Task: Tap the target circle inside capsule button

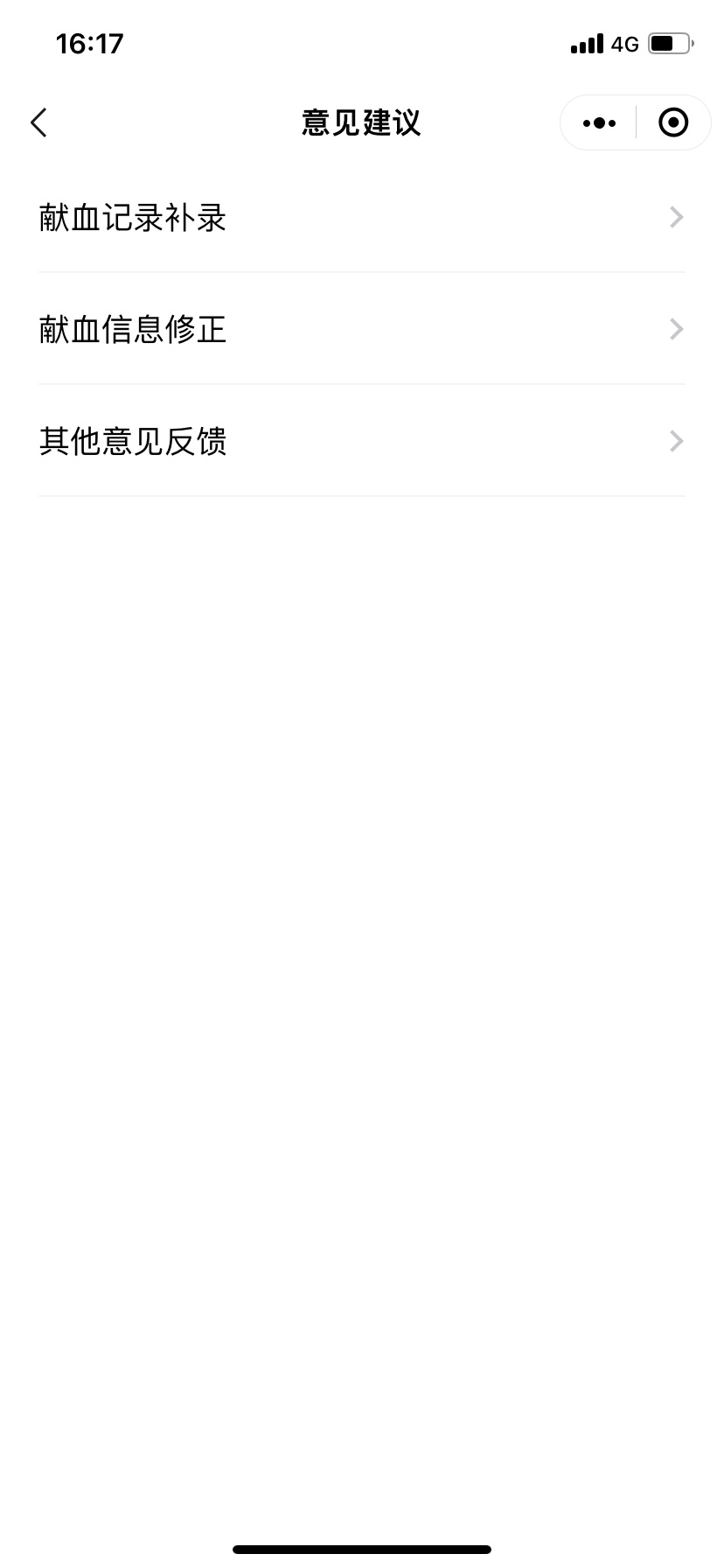Action: pos(673,122)
